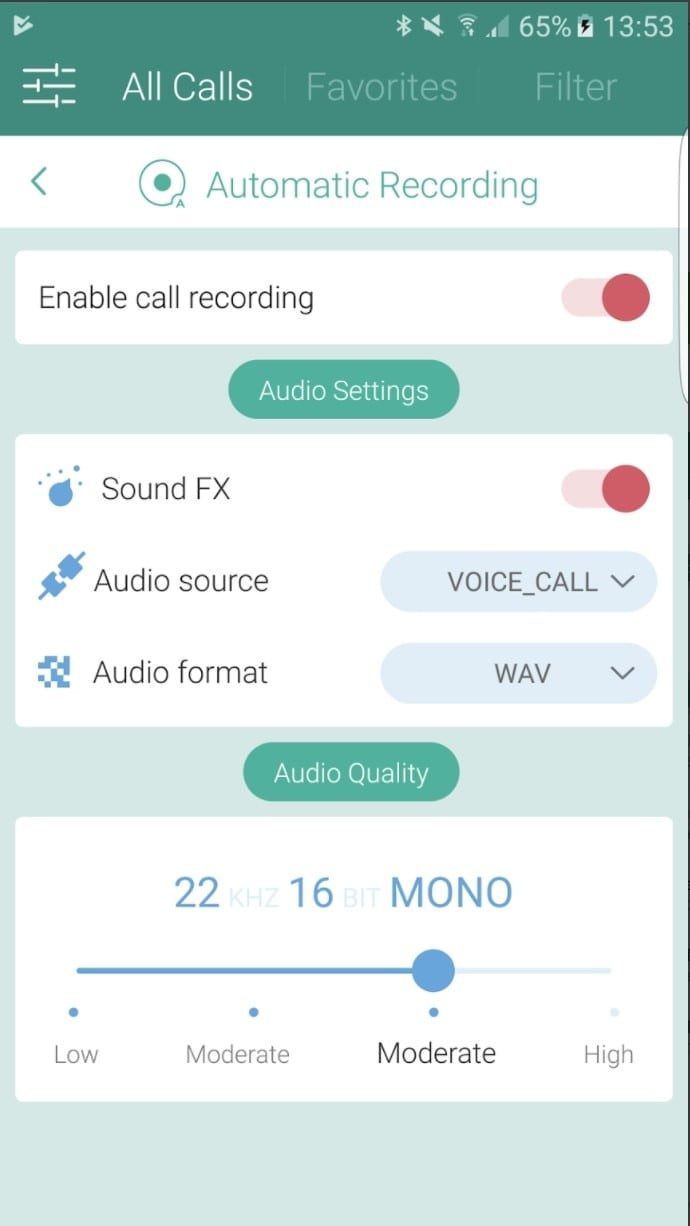Switch to the Favorites tab
The width and height of the screenshot is (690, 1226).
(381, 87)
